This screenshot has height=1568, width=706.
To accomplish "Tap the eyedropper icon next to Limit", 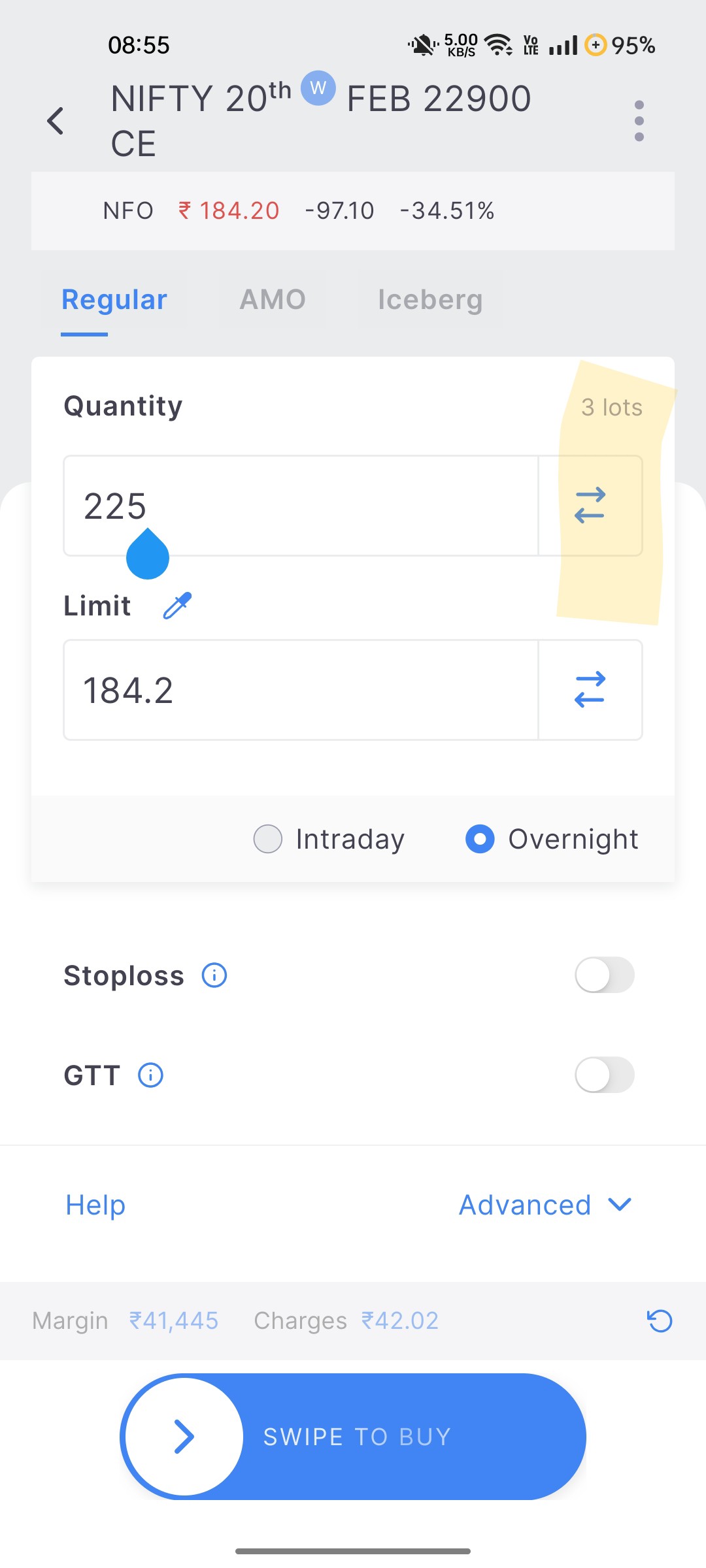I will click(x=177, y=606).
